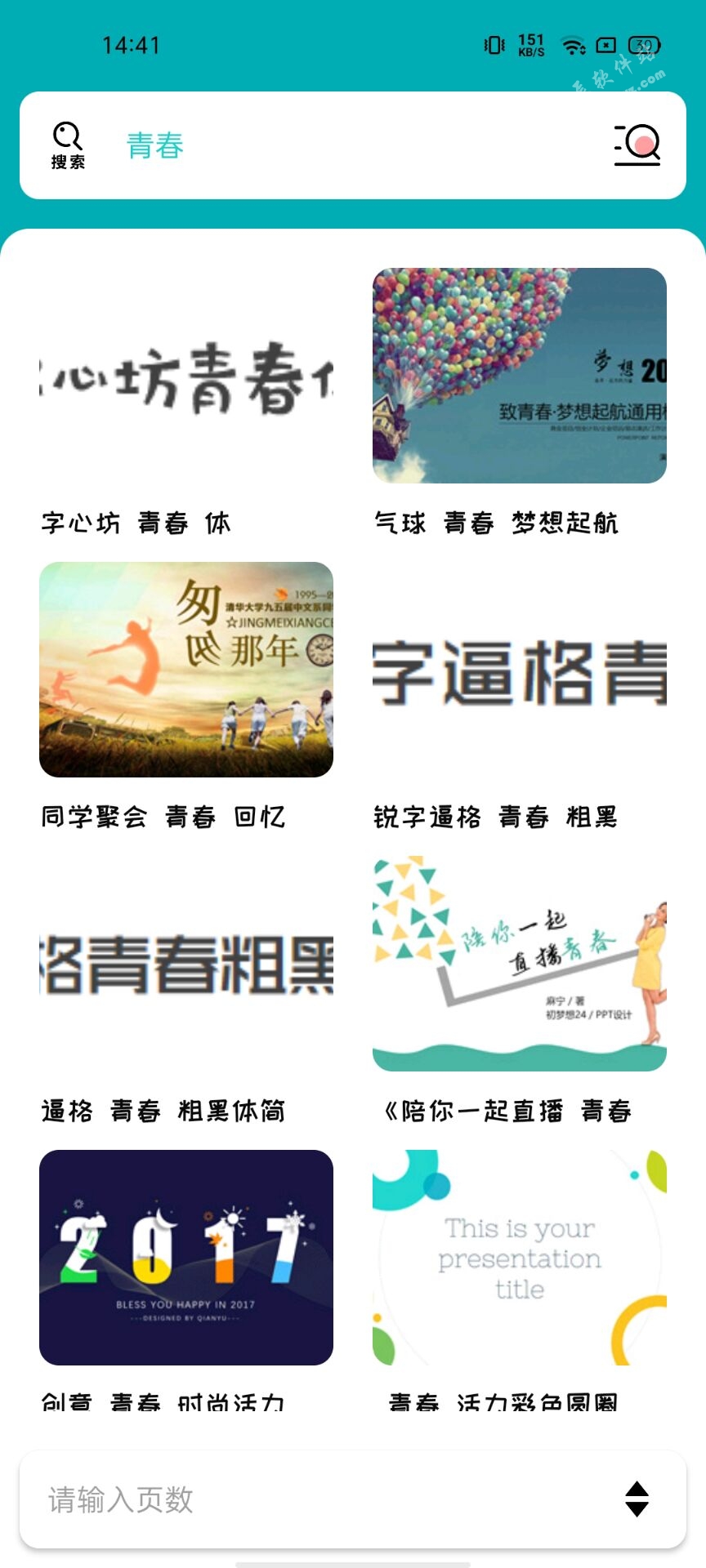The image size is (706, 1568).
Task: Open 气球 青春 梦想起航 template
Action: (520, 376)
